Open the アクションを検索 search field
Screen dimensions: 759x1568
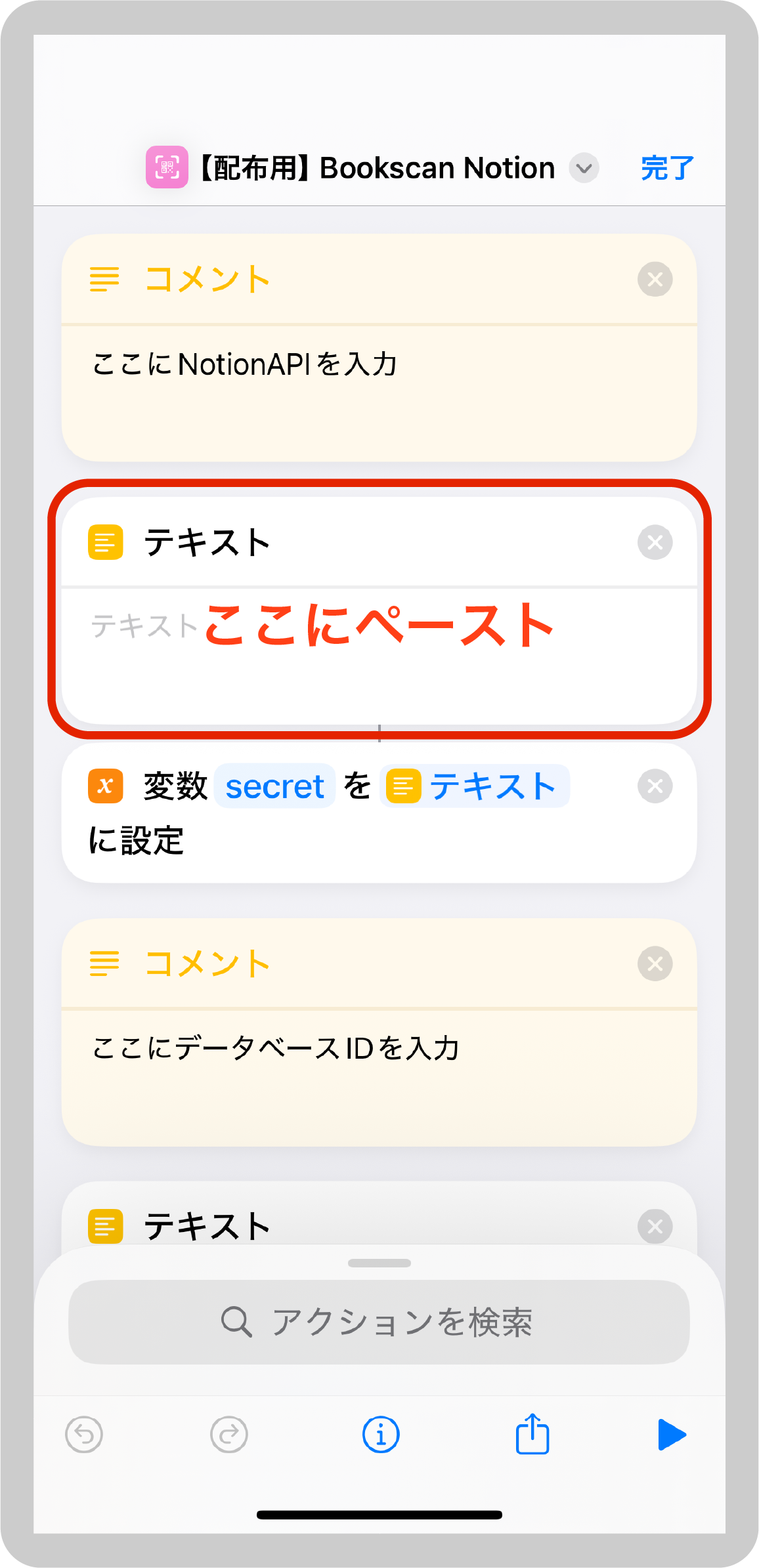pyautogui.click(x=379, y=1322)
